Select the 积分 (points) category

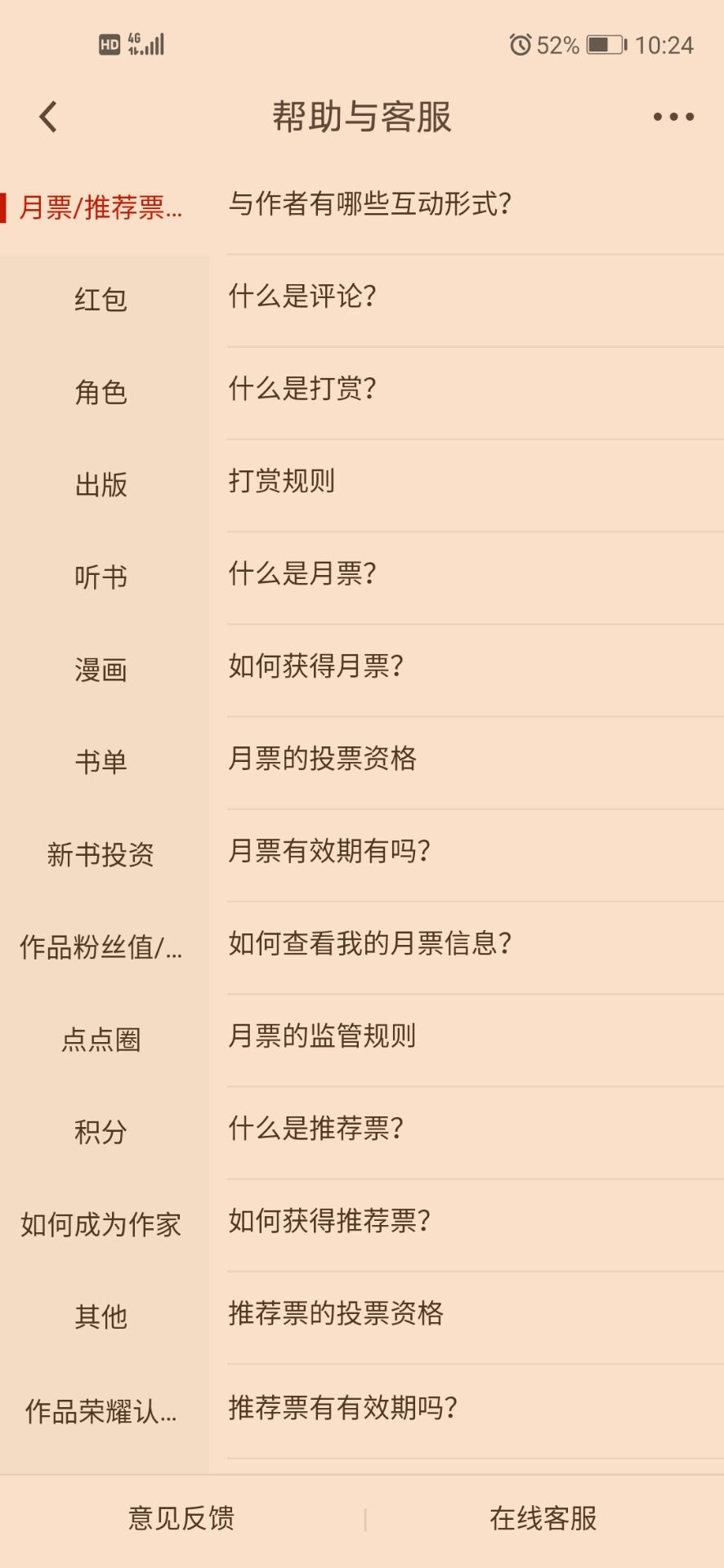pyautogui.click(x=100, y=1132)
